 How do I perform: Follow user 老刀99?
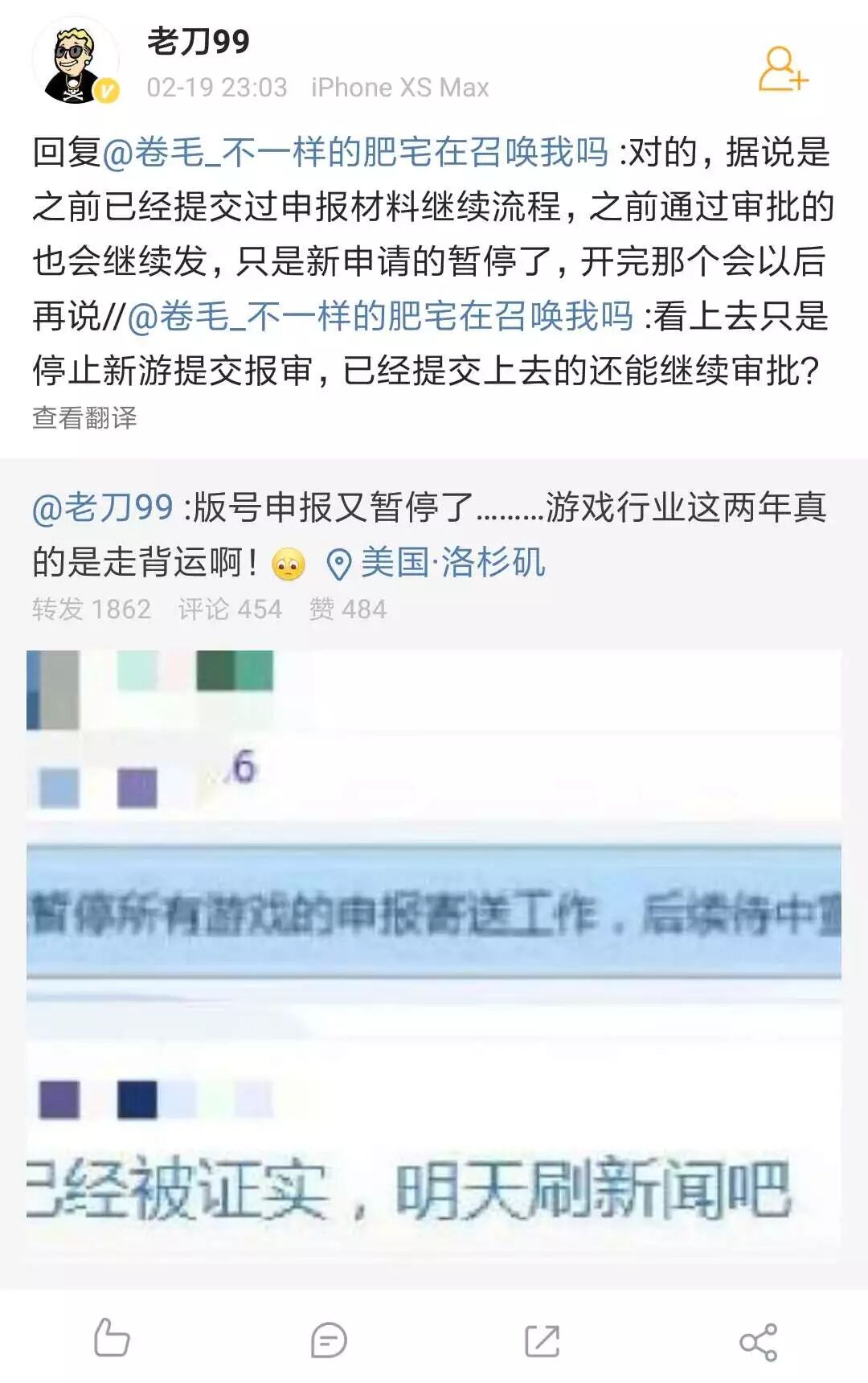tap(783, 69)
